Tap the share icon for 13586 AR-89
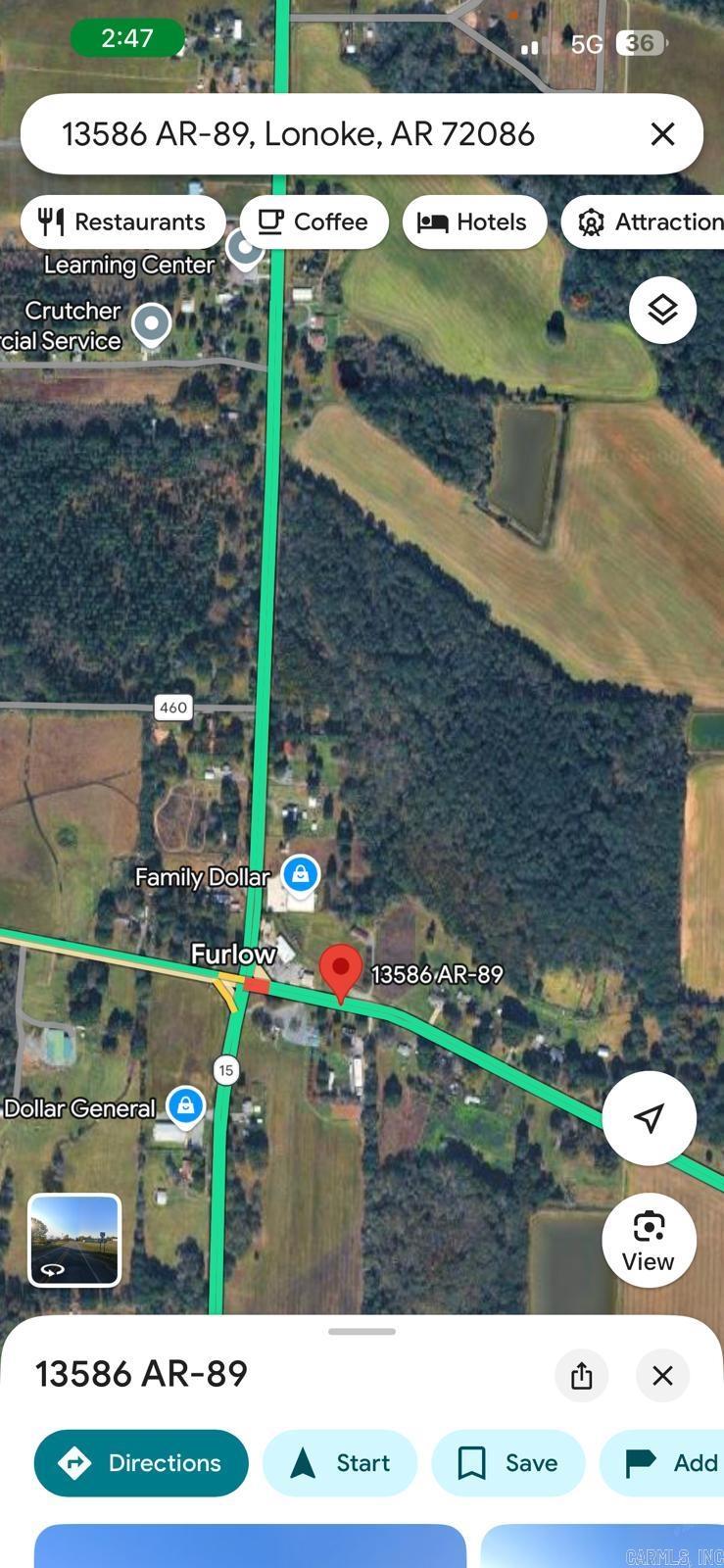 point(581,1375)
